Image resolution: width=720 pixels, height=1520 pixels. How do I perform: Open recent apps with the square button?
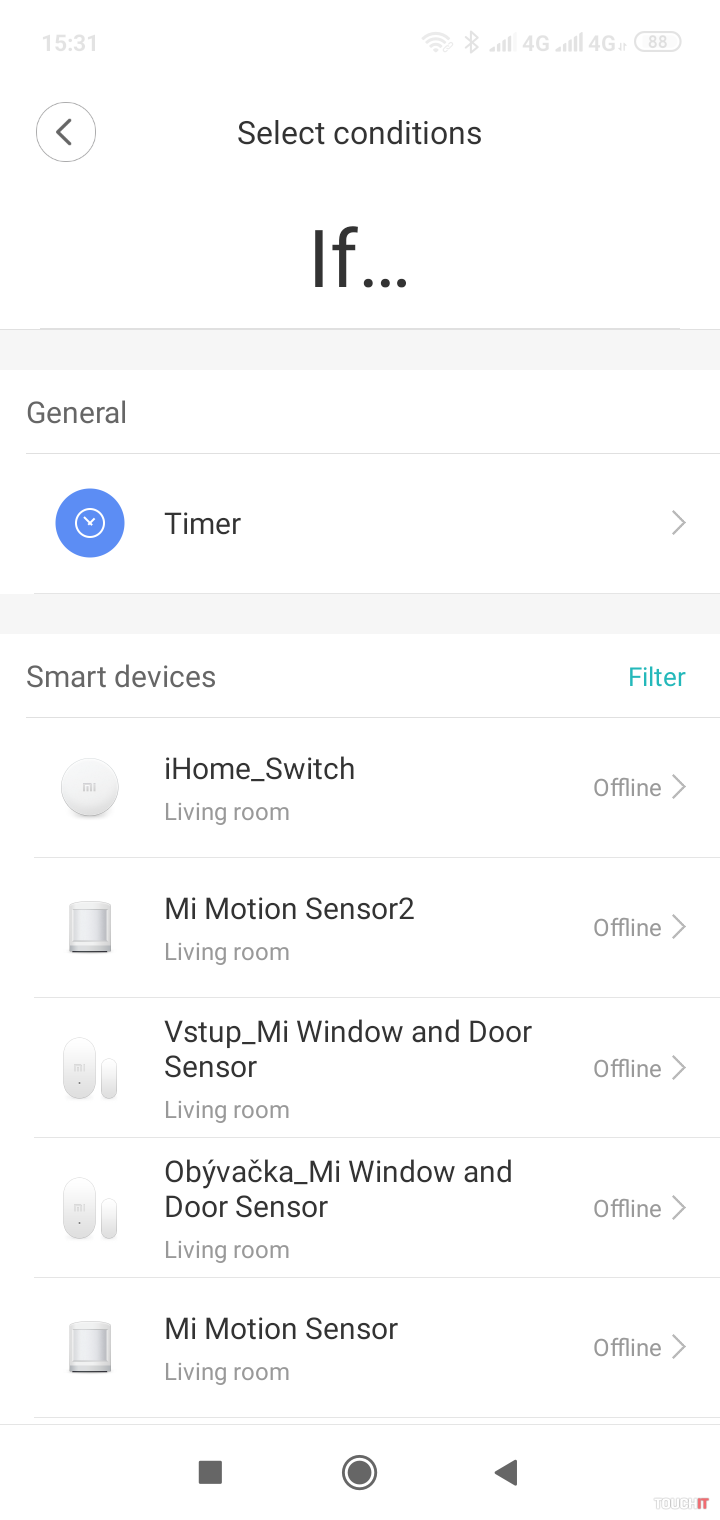pos(210,1472)
